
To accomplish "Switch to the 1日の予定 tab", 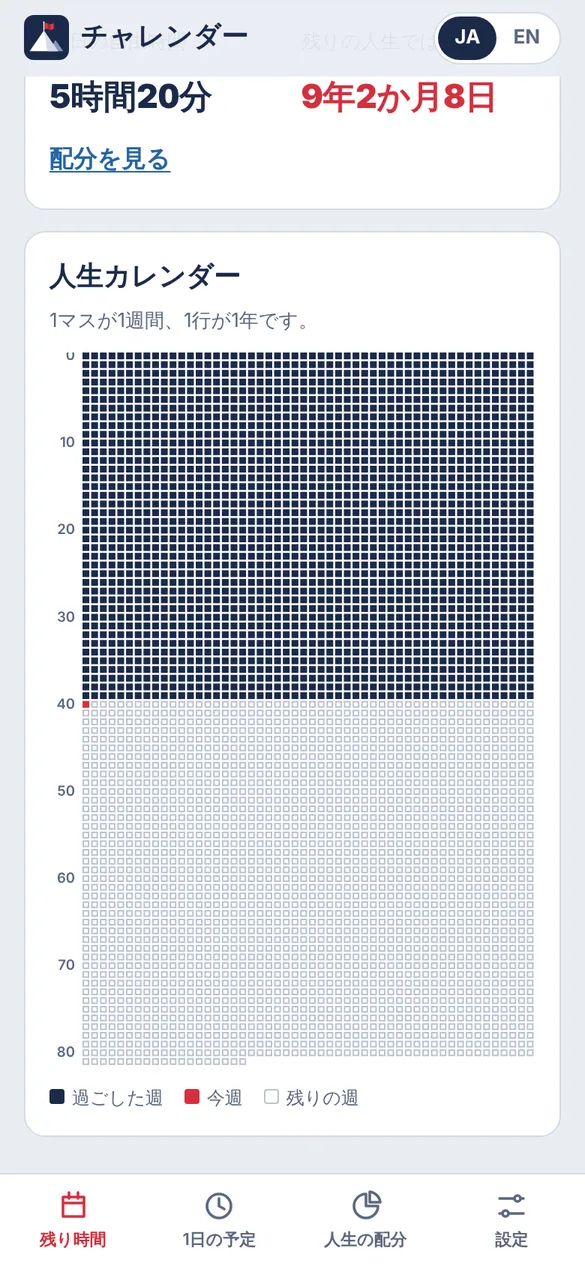I will (x=219, y=1220).
